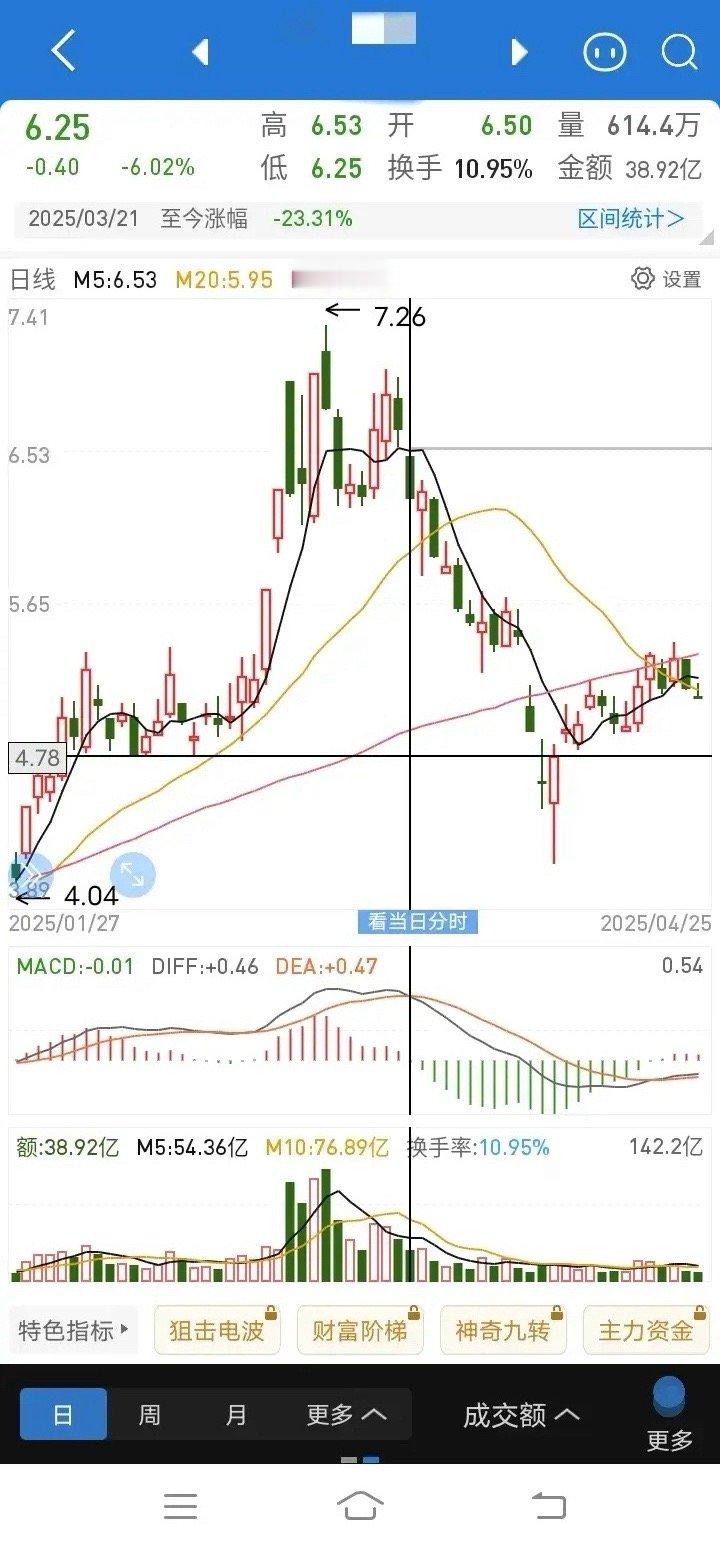Open the search magnifier

point(680,51)
